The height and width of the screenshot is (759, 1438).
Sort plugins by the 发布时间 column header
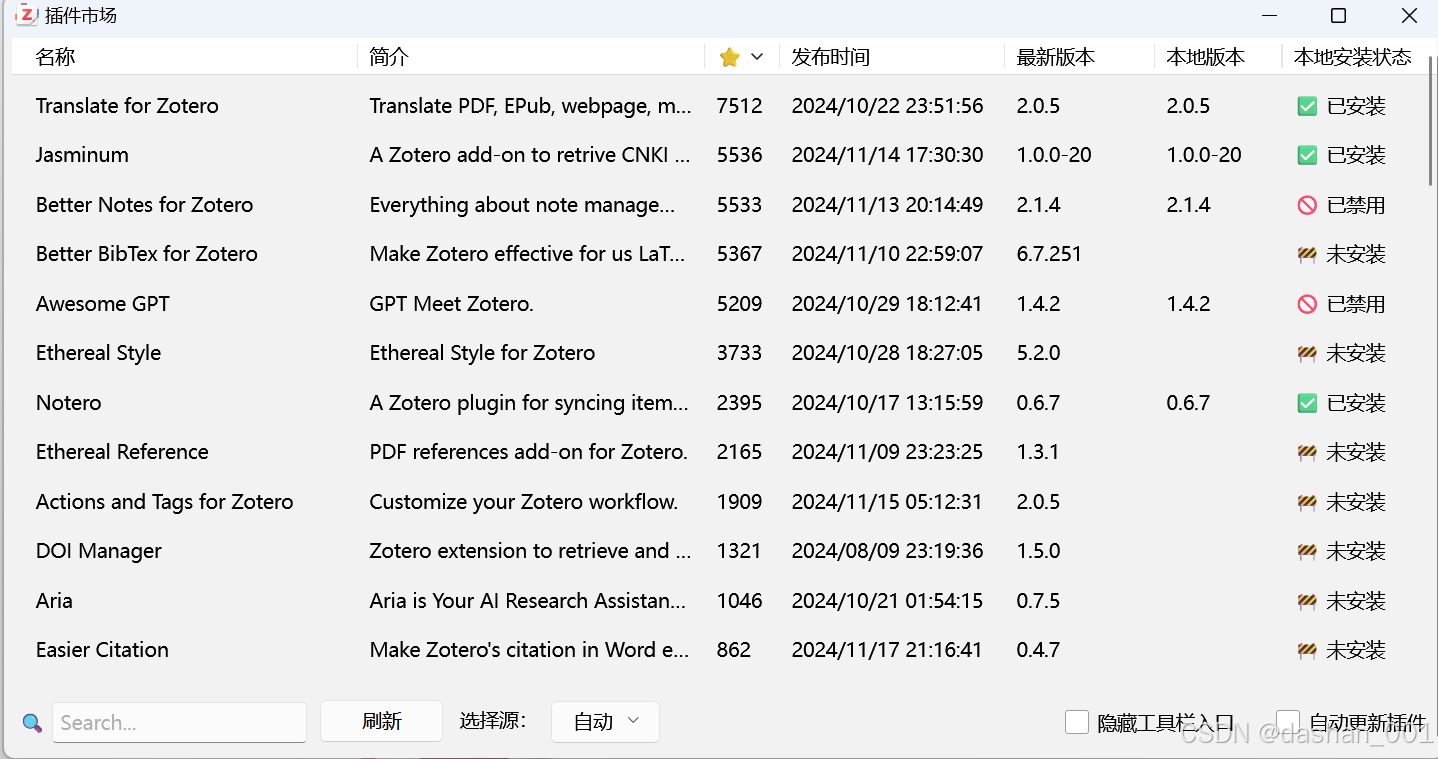(830, 57)
